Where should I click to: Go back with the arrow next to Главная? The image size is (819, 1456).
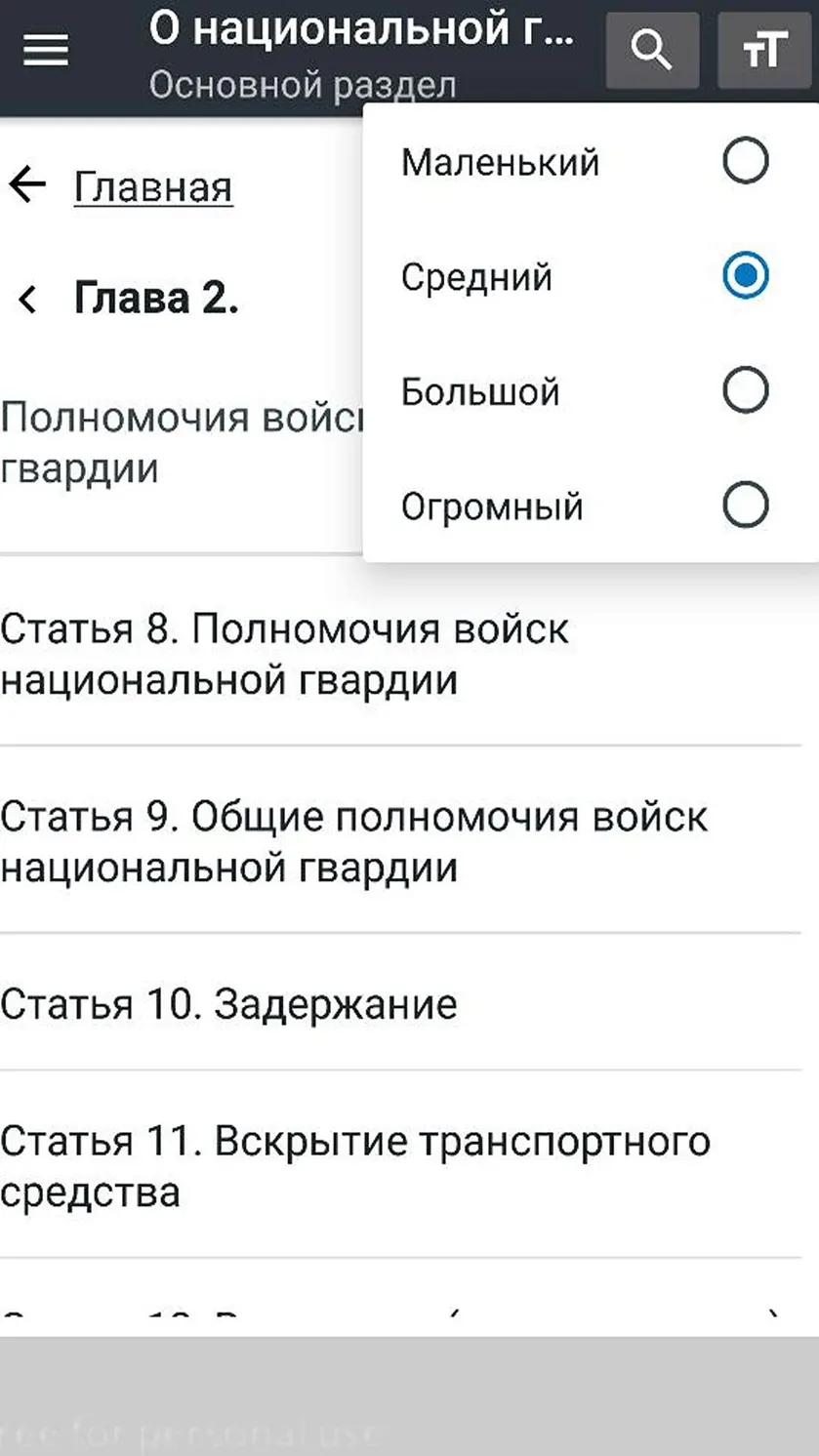pos(28,184)
